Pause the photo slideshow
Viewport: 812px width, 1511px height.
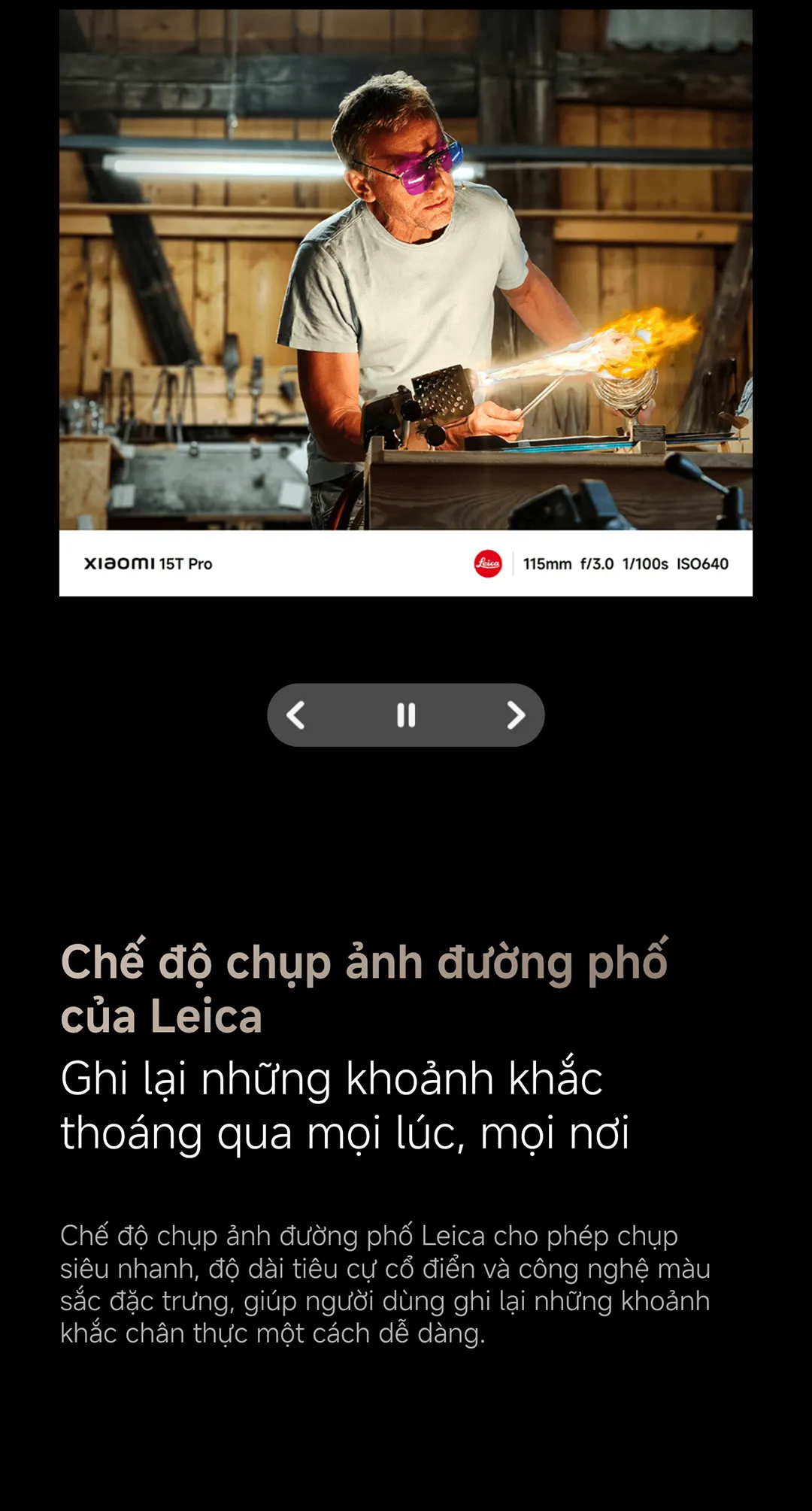pyautogui.click(x=406, y=715)
